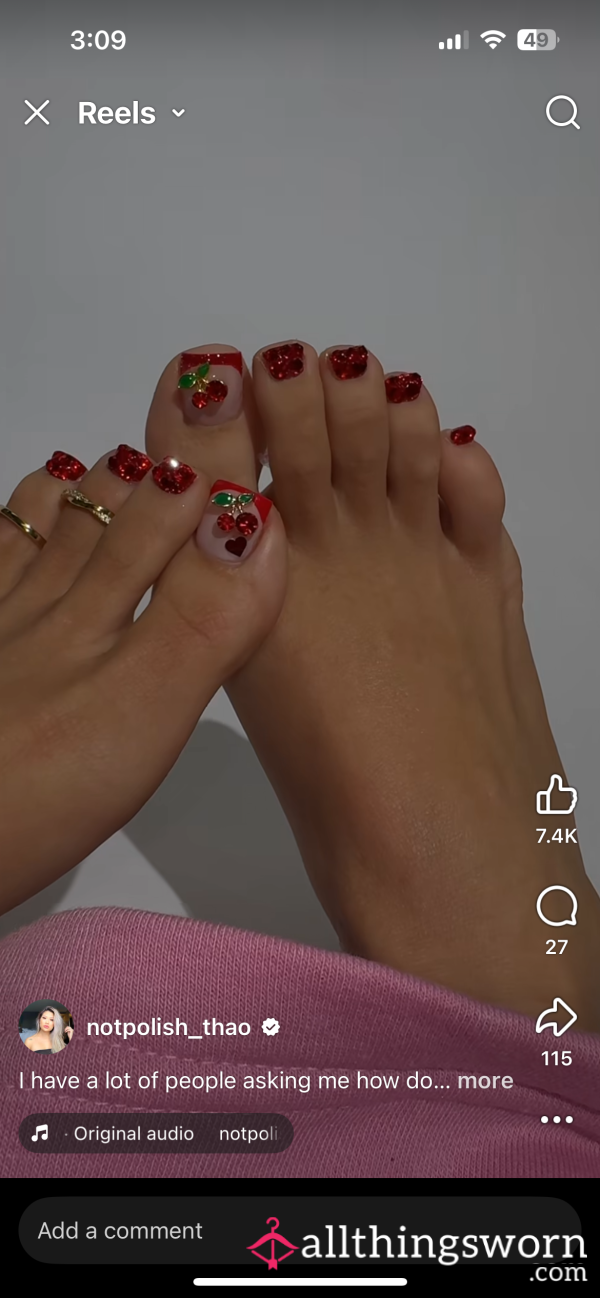This screenshot has width=600, height=1298.
Task: Open the search magnifier icon
Action: point(563,113)
